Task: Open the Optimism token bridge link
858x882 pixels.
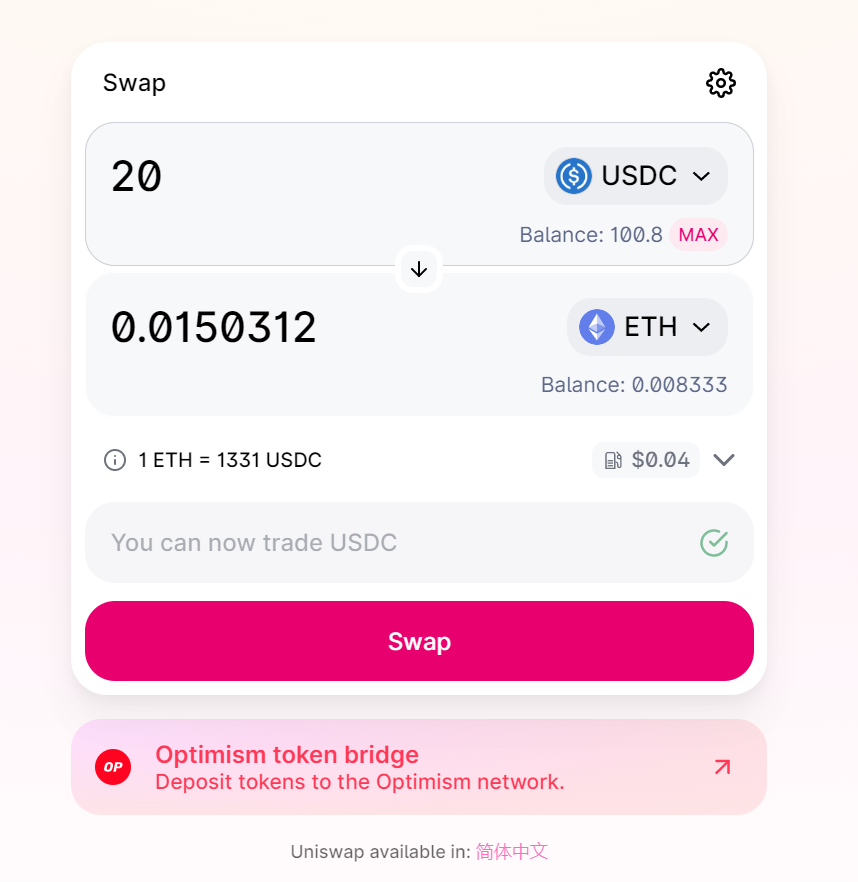Action: tap(419, 767)
